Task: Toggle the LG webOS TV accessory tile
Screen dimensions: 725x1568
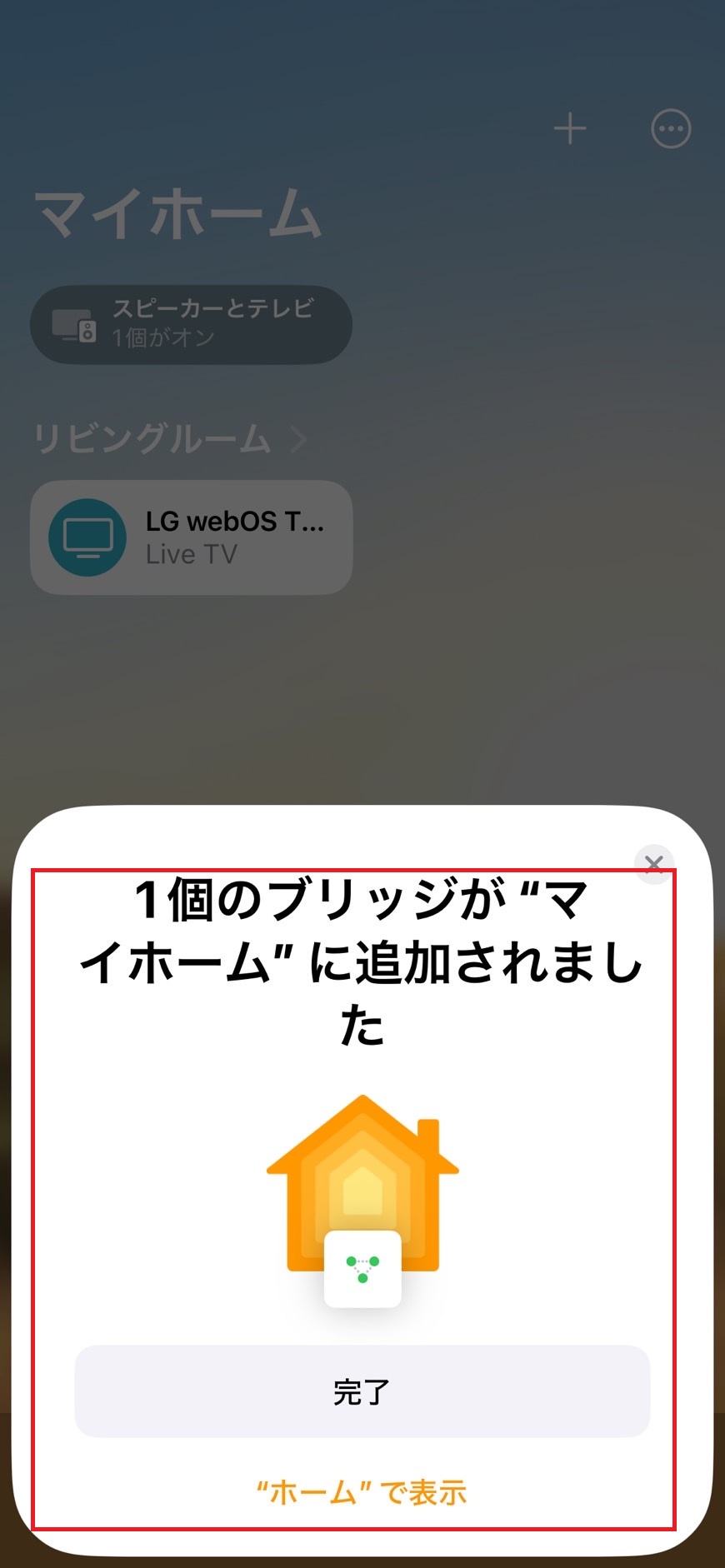Action: pos(190,537)
